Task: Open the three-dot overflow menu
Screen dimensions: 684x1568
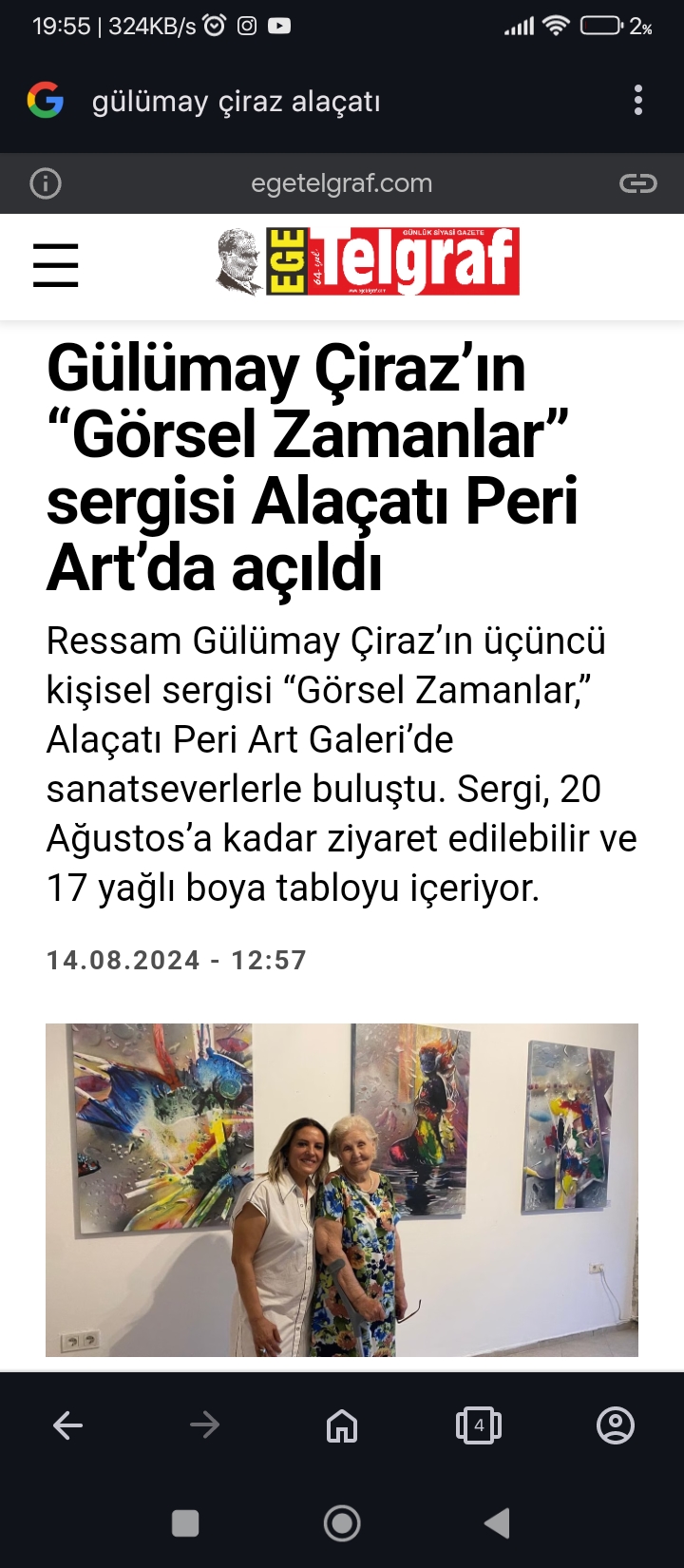Action: [x=637, y=101]
